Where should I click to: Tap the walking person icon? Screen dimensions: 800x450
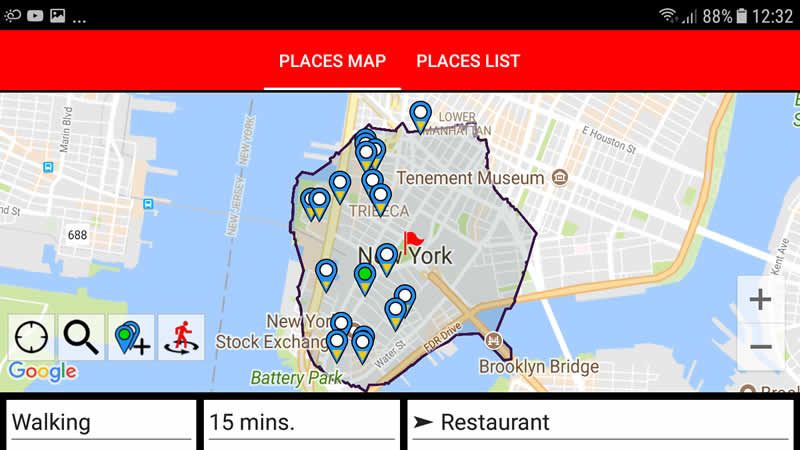[181, 337]
